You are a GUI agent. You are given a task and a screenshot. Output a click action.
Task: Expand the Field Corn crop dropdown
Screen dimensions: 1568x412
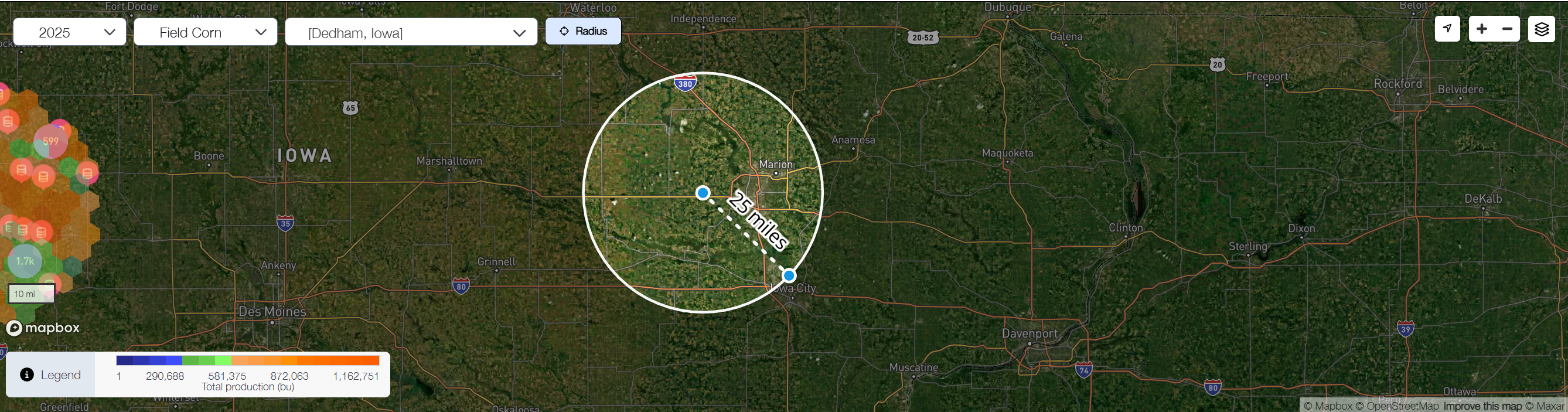tap(205, 32)
